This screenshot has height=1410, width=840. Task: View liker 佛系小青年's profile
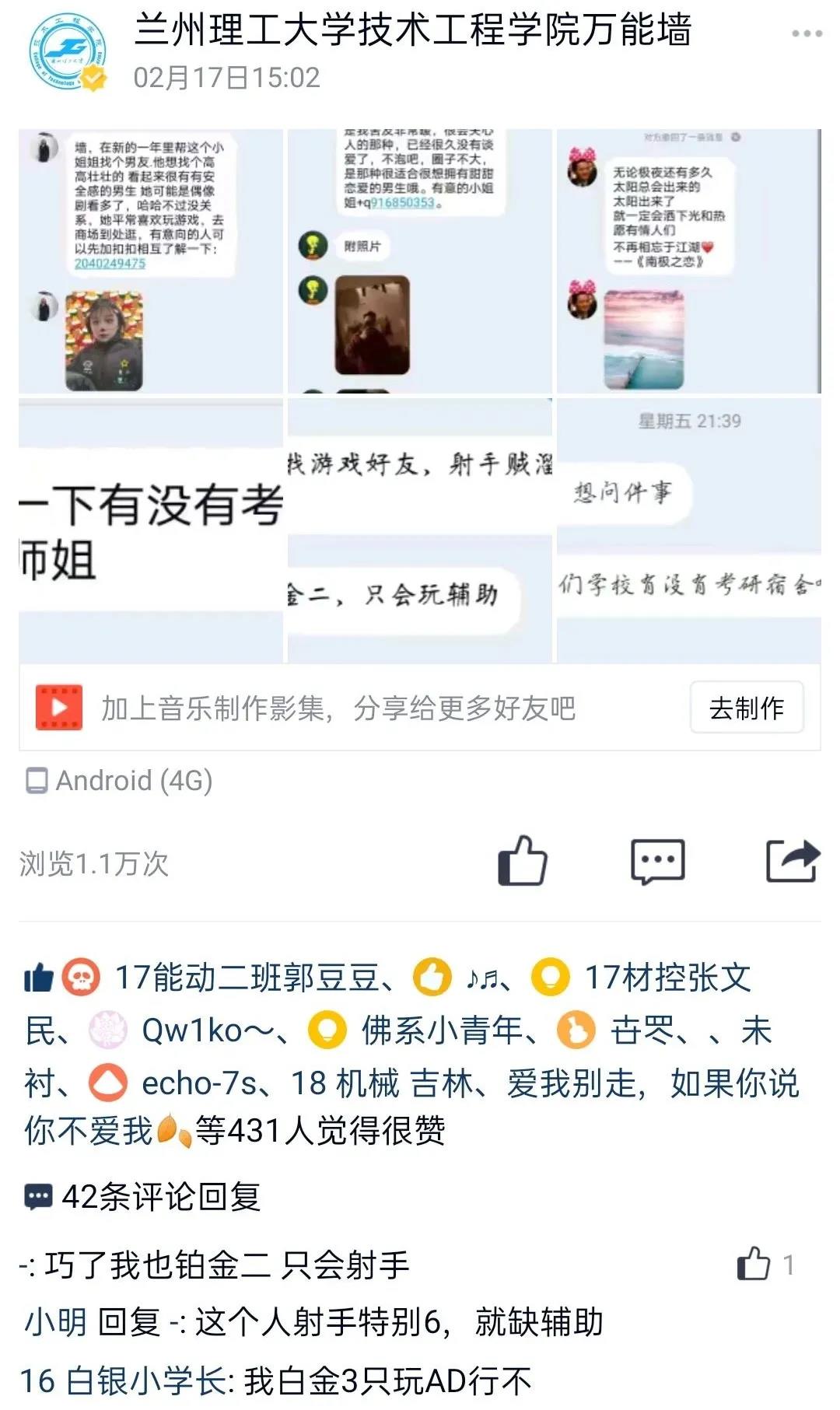(x=441, y=1030)
